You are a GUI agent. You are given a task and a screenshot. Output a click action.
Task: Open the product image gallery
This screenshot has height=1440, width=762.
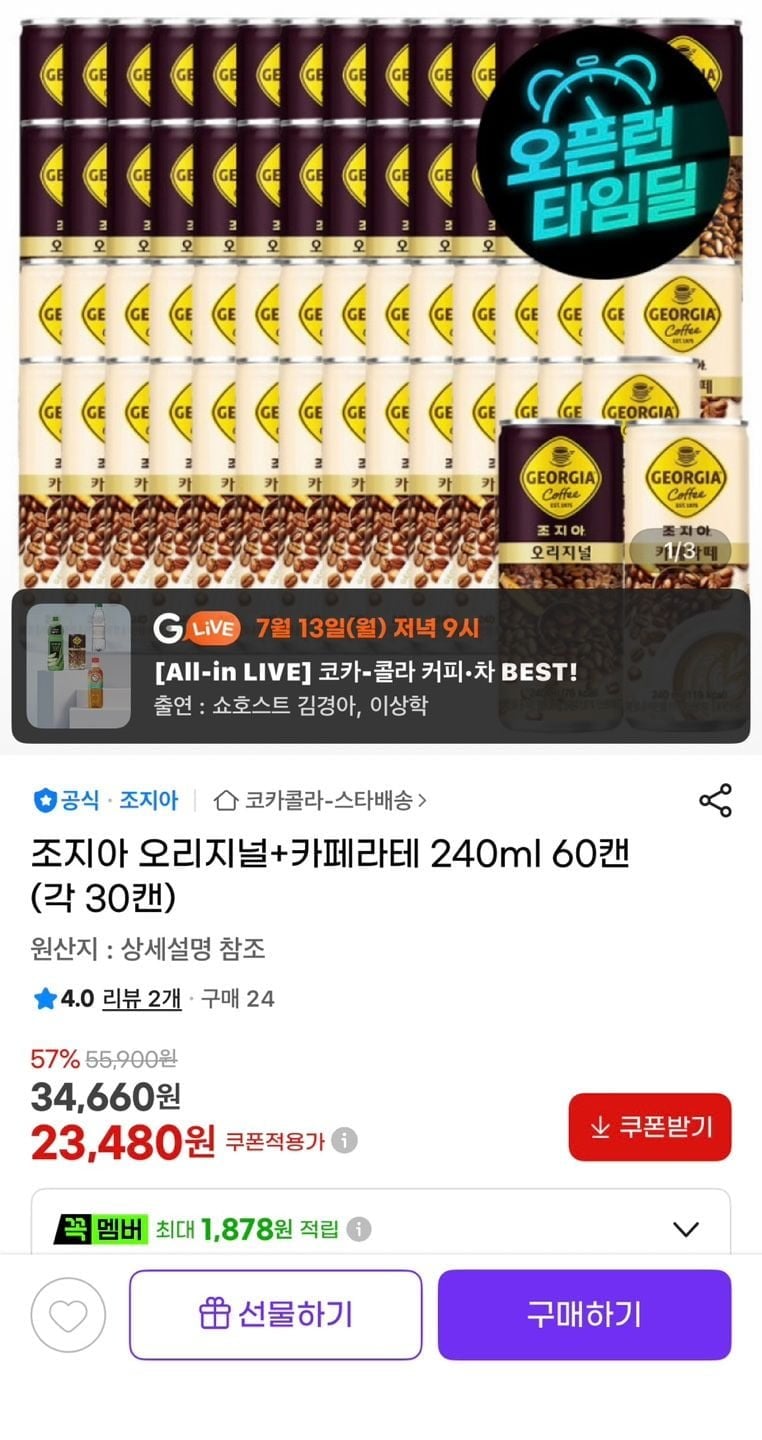click(x=381, y=300)
